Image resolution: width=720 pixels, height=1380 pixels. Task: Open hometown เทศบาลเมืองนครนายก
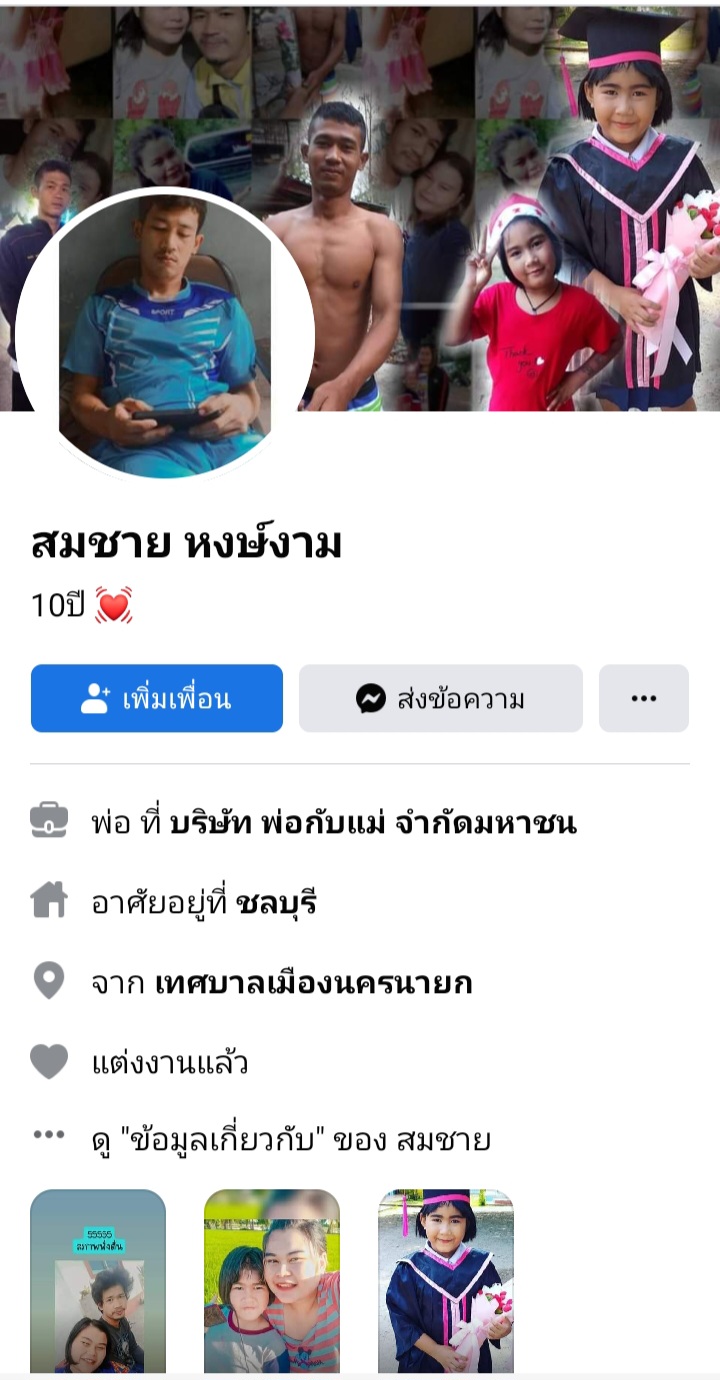[313, 983]
